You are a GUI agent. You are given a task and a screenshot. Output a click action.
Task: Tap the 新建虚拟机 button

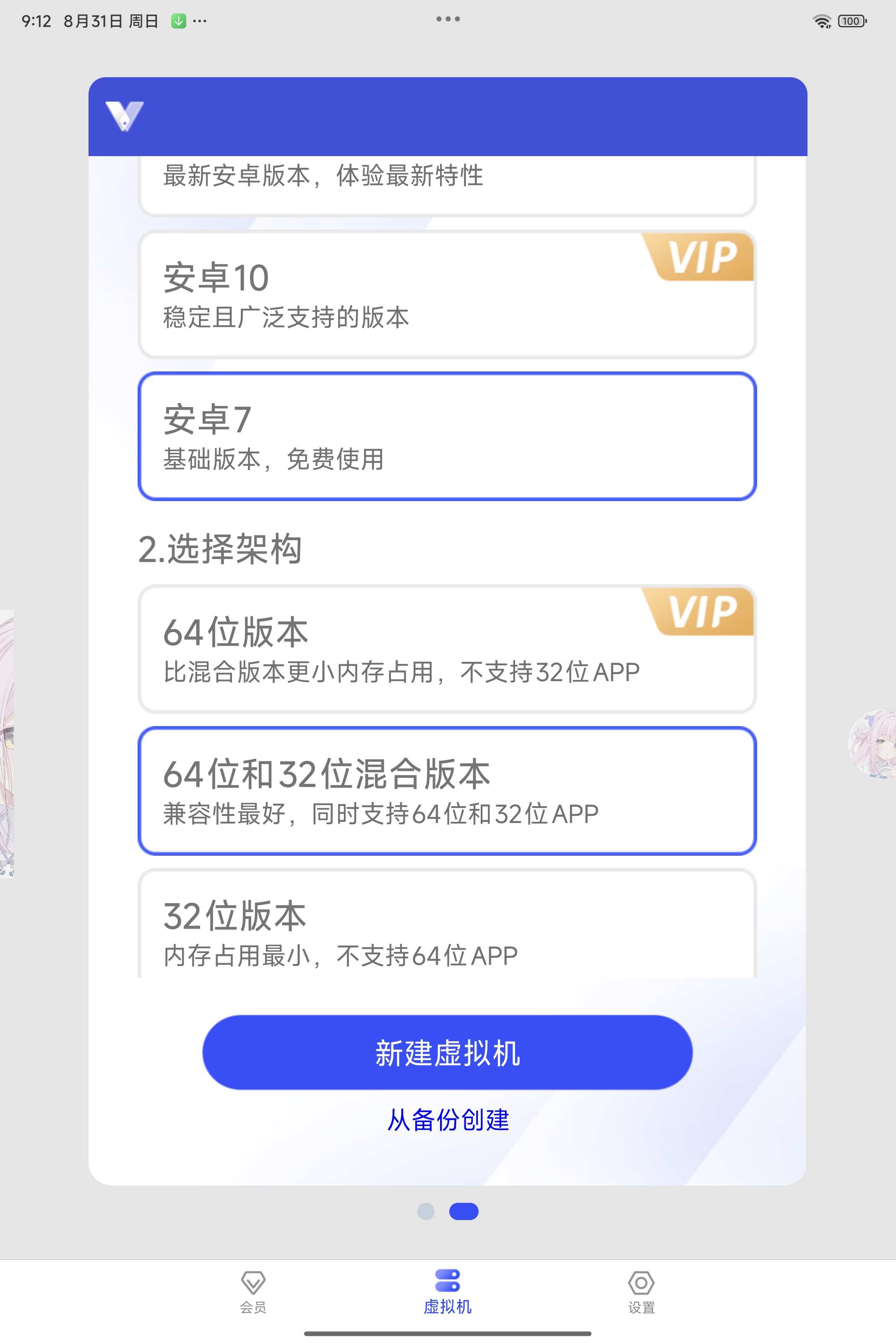pyautogui.click(x=447, y=1052)
